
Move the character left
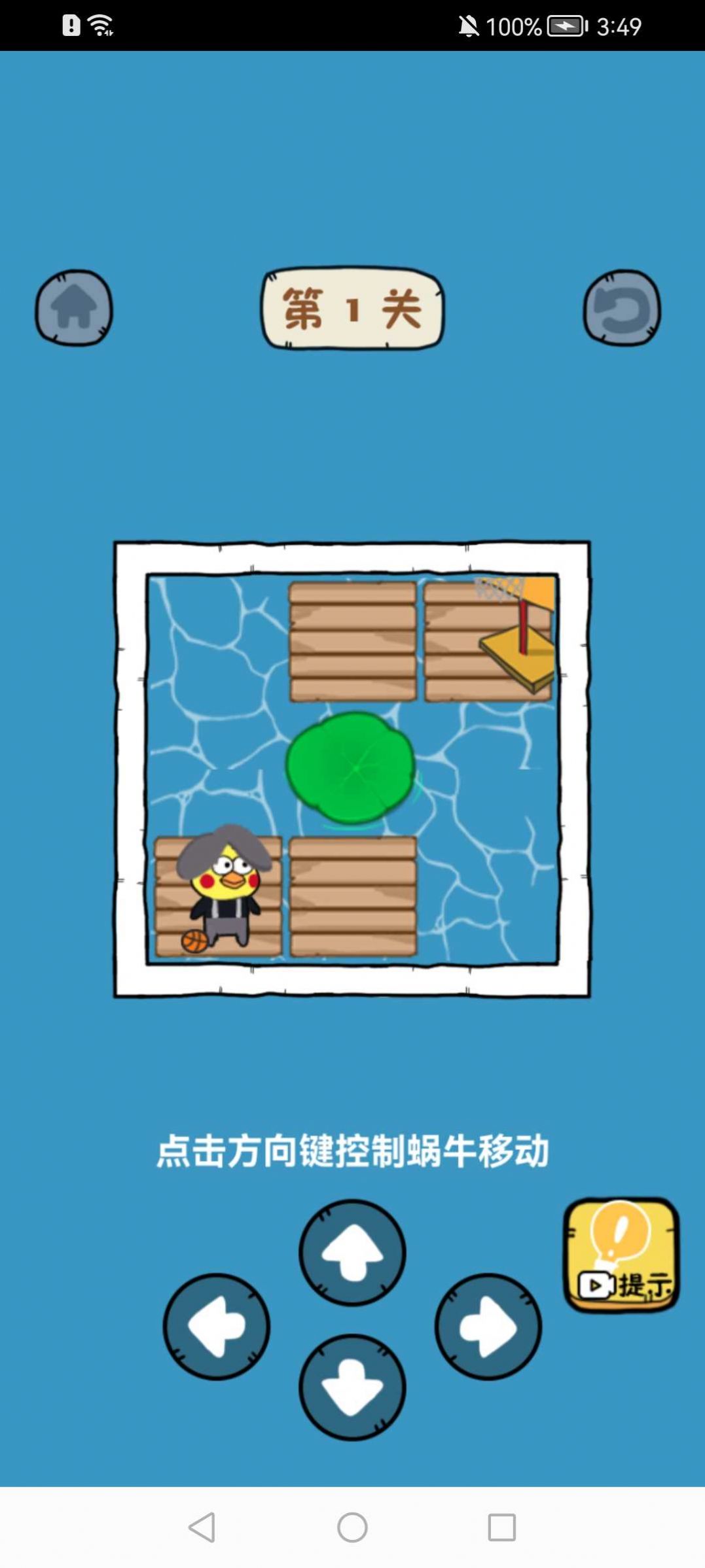216,1327
